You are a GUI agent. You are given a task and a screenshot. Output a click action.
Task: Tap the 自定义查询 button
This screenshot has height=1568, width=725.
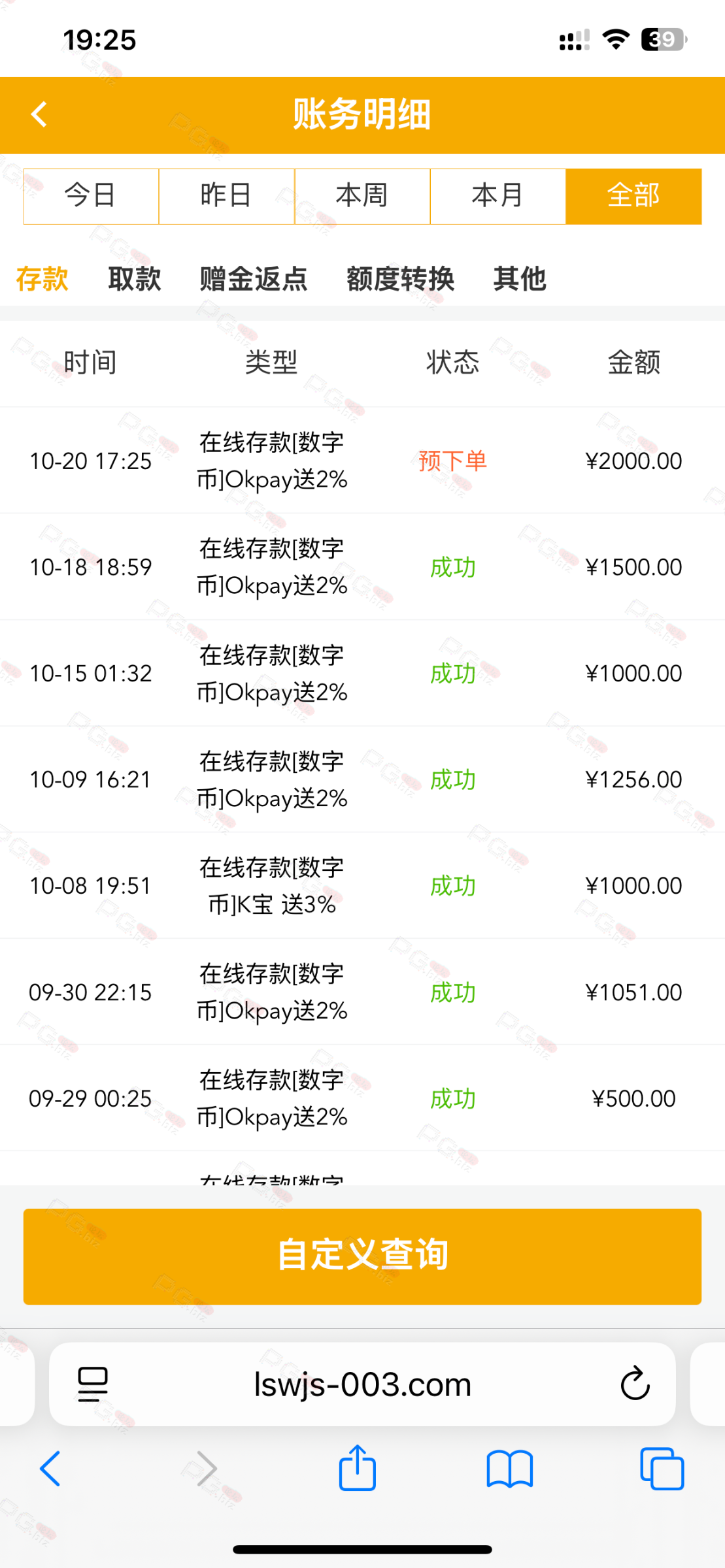(362, 1256)
